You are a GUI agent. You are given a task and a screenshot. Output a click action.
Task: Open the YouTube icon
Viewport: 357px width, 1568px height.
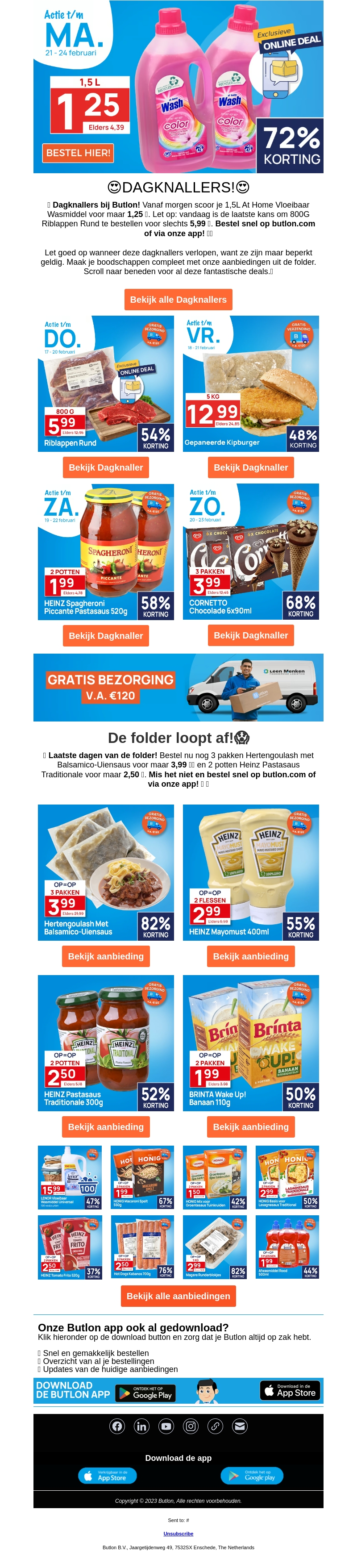[166, 1426]
